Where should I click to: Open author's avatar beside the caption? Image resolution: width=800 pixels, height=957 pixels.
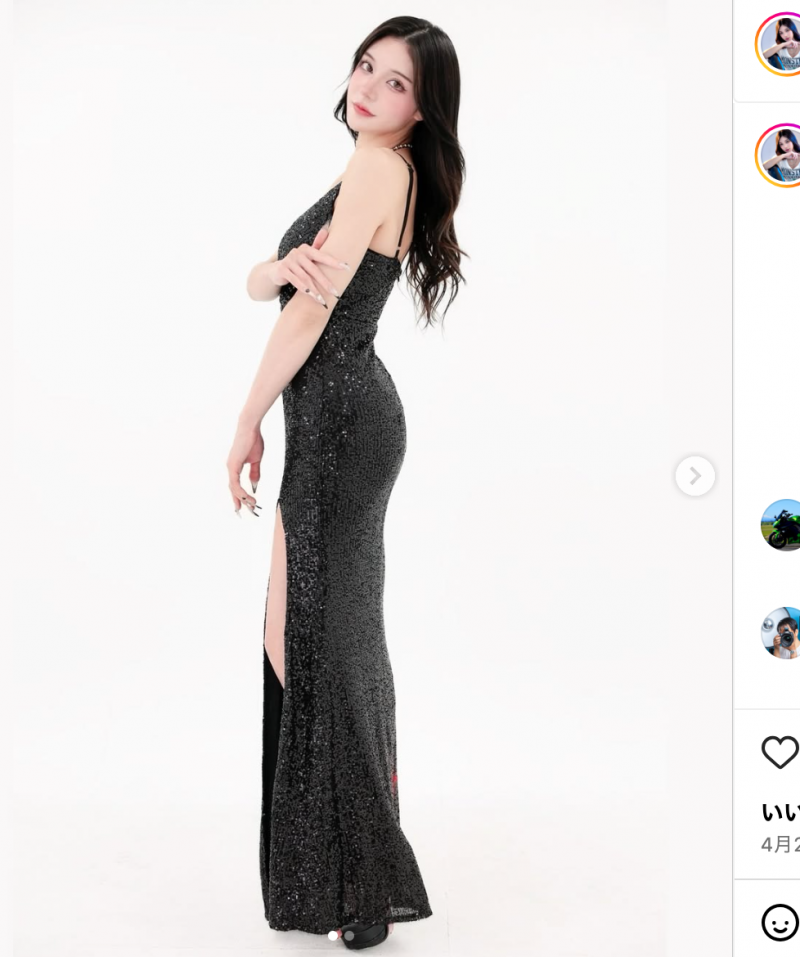click(x=782, y=155)
